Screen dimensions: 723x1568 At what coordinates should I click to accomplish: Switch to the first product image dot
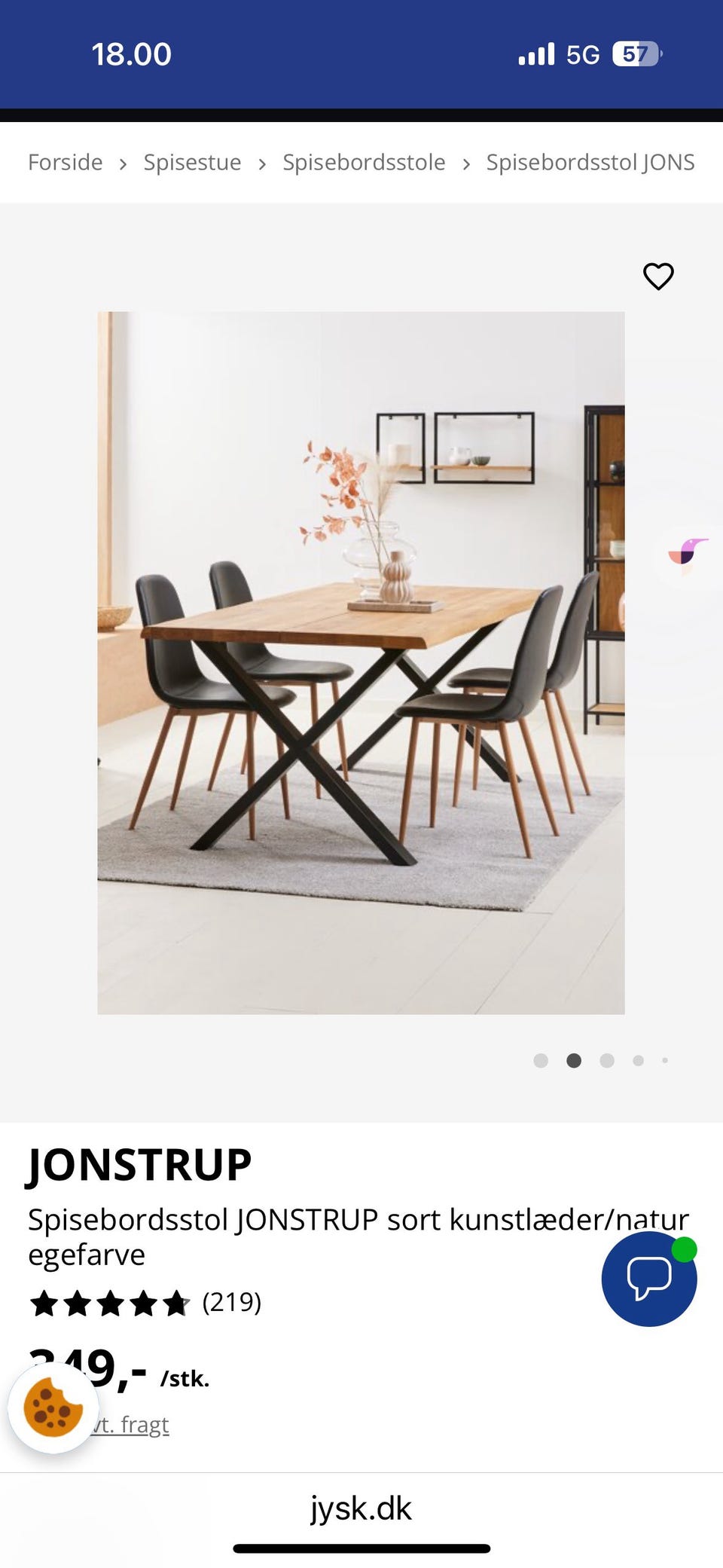541,1060
